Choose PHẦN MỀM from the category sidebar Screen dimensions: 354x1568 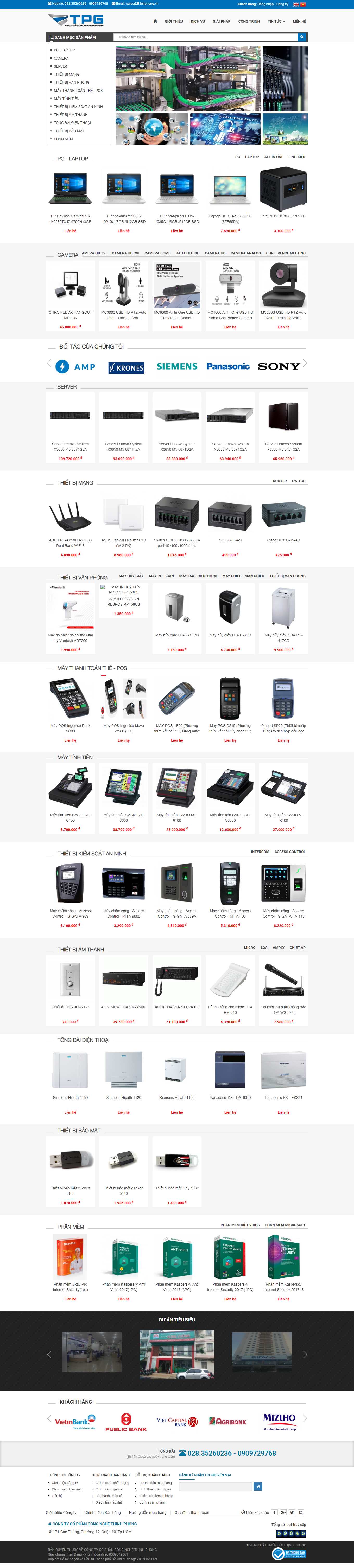(x=63, y=139)
